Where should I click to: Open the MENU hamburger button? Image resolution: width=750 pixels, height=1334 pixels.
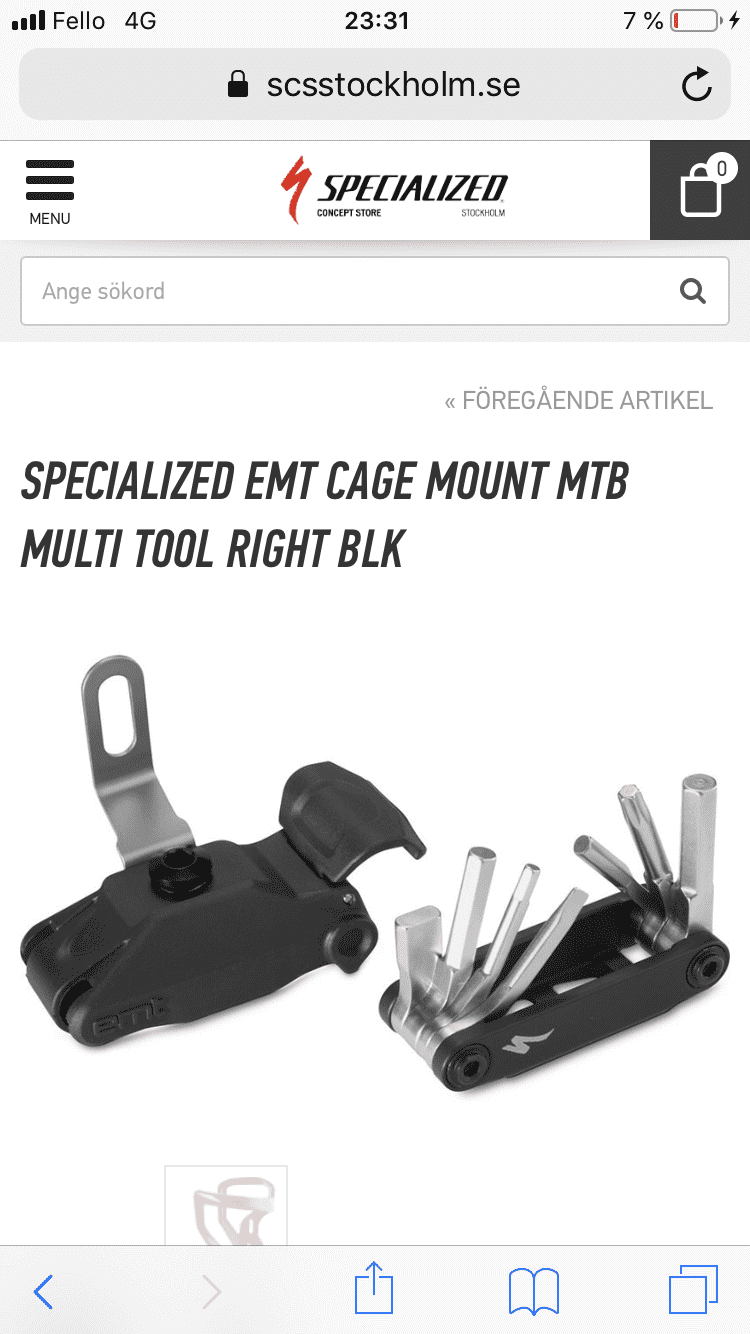[x=49, y=191]
